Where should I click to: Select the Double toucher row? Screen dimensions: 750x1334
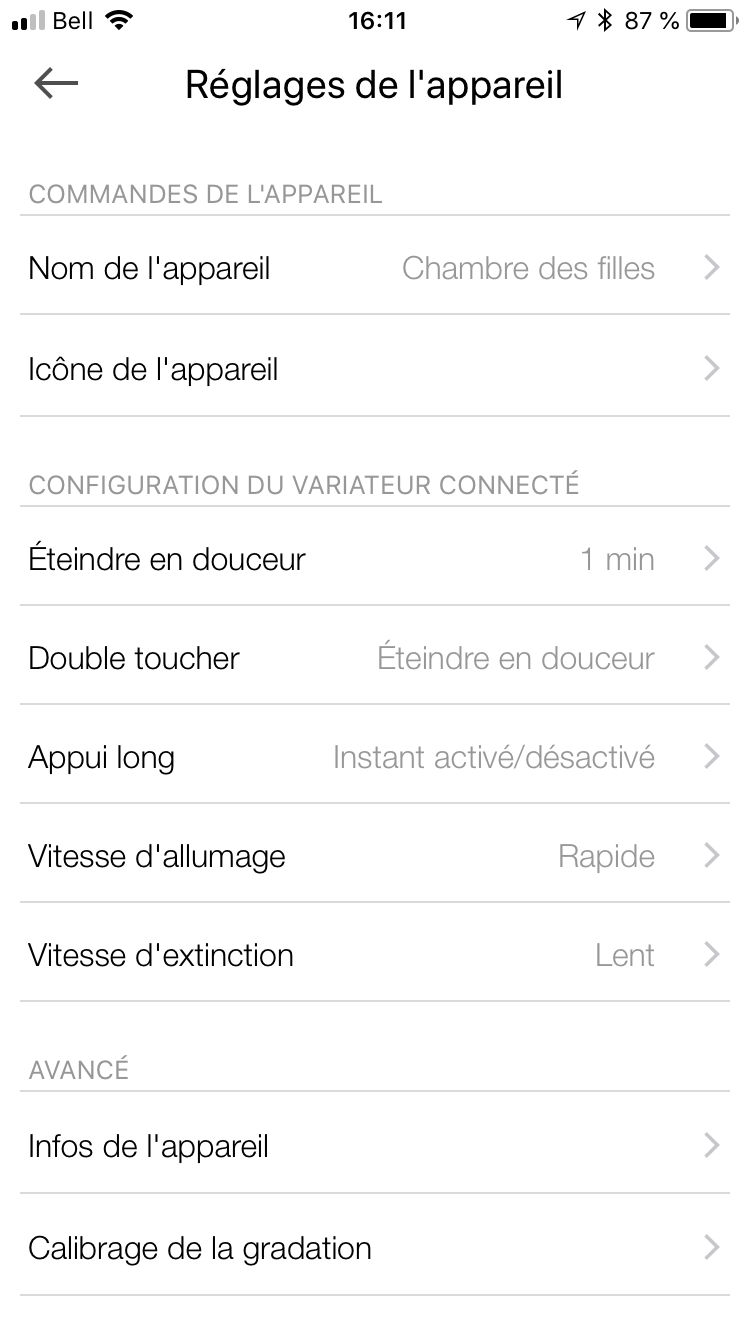(x=374, y=658)
